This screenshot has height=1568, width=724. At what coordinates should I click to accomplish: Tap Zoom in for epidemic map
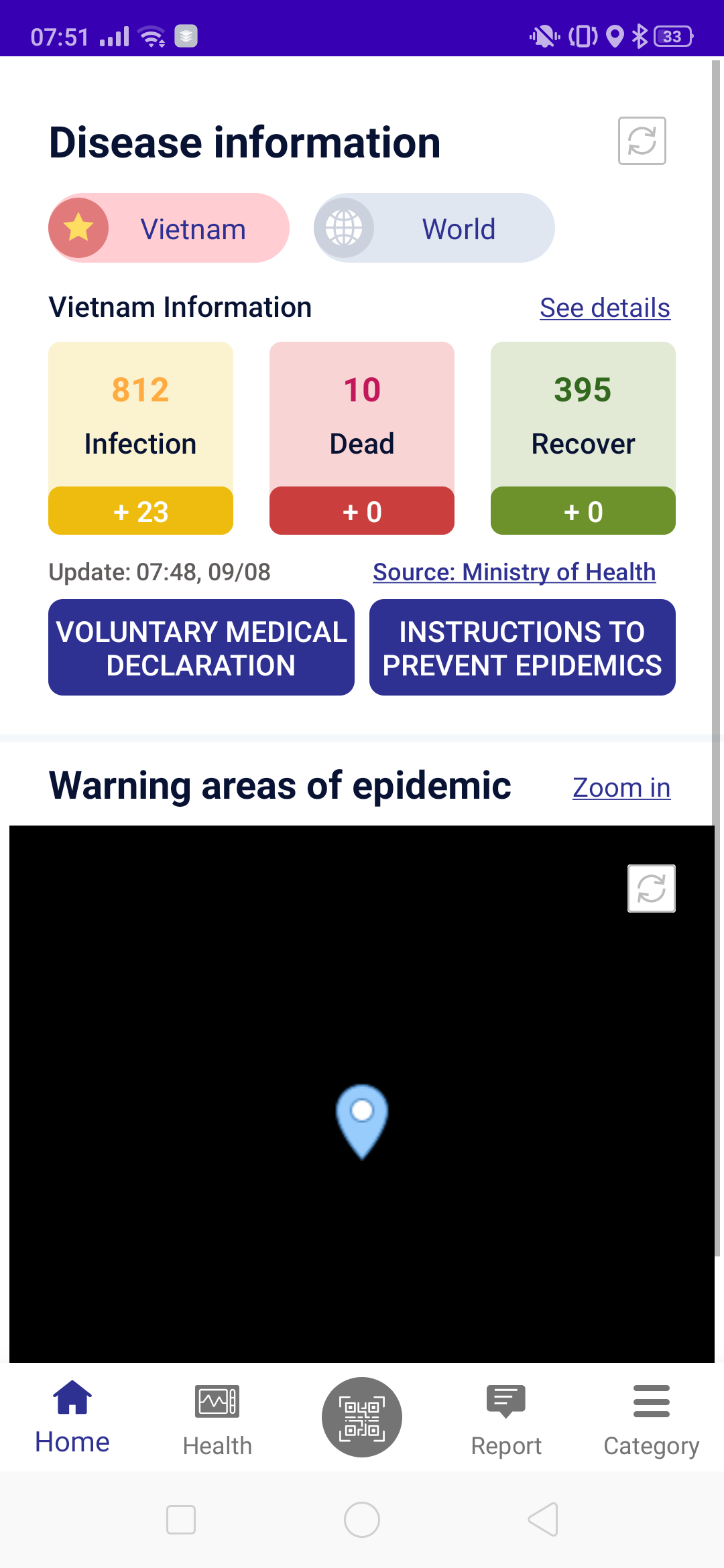(621, 787)
